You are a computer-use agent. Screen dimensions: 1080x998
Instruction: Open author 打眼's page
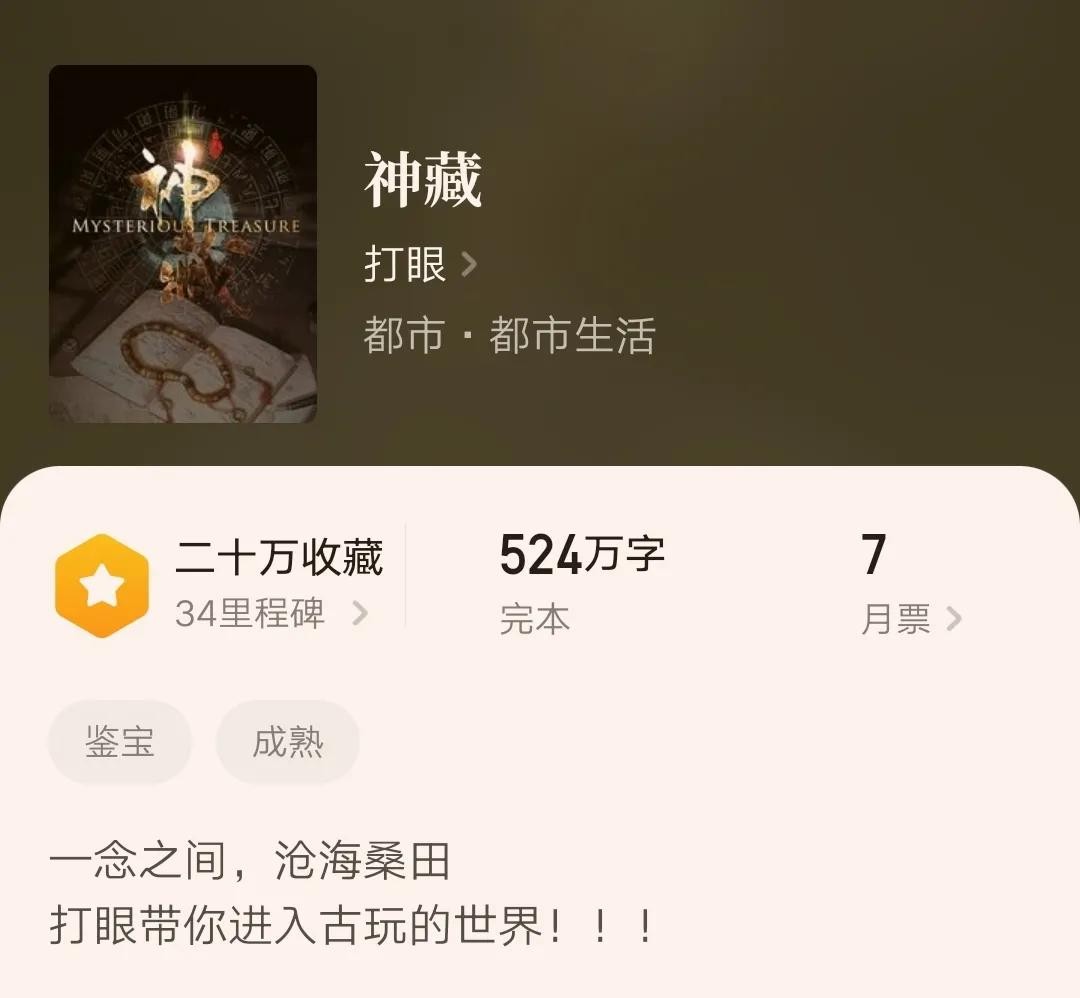coord(420,265)
